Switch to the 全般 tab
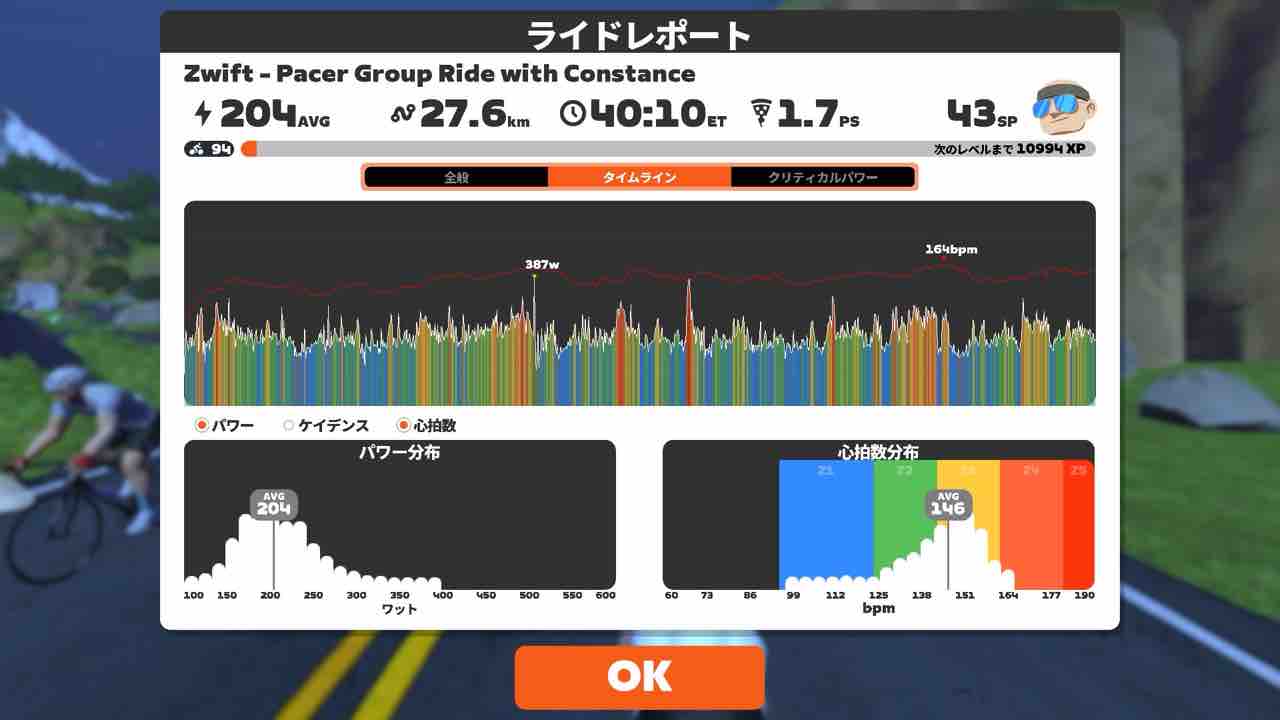Viewport: 1280px width, 720px height. coord(456,177)
